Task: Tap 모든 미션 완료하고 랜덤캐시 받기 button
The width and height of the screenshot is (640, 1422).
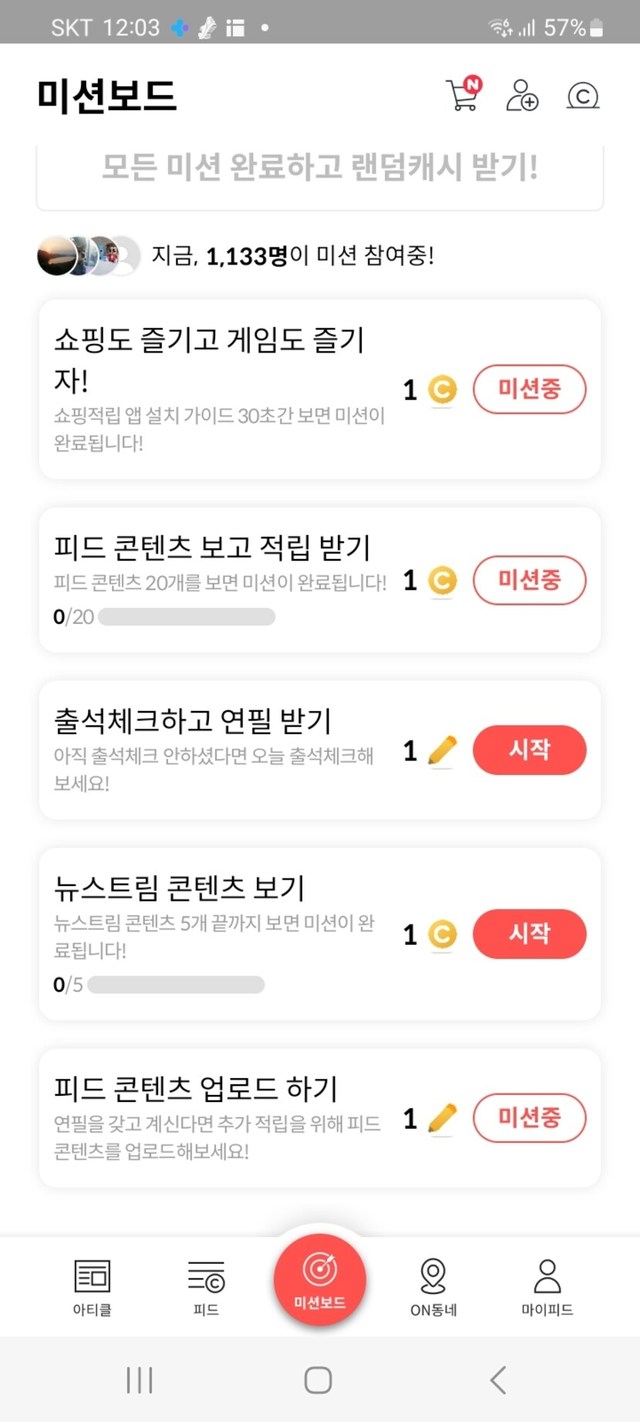Action: pos(320,168)
